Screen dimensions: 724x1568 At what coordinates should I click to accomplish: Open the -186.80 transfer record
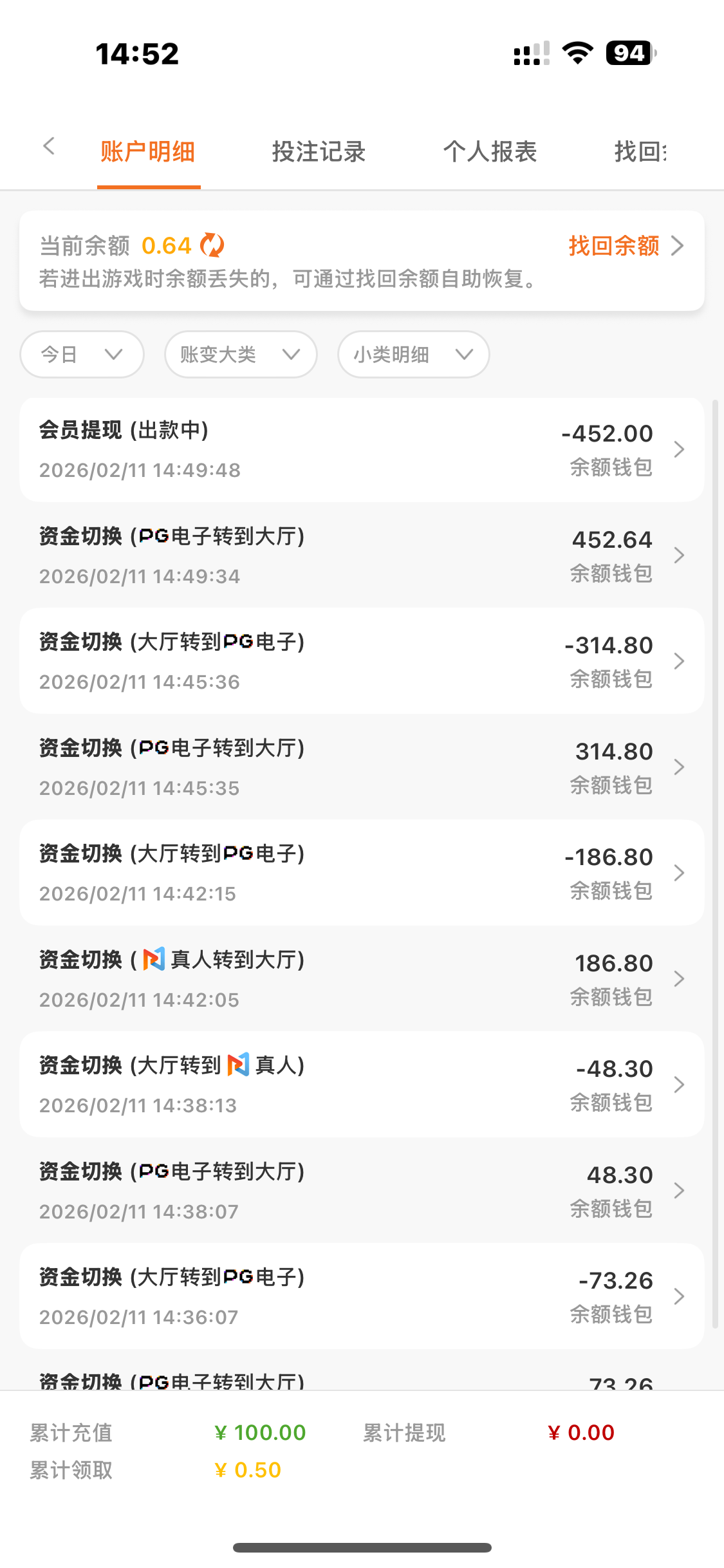pyautogui.click(x=362, y=873)
